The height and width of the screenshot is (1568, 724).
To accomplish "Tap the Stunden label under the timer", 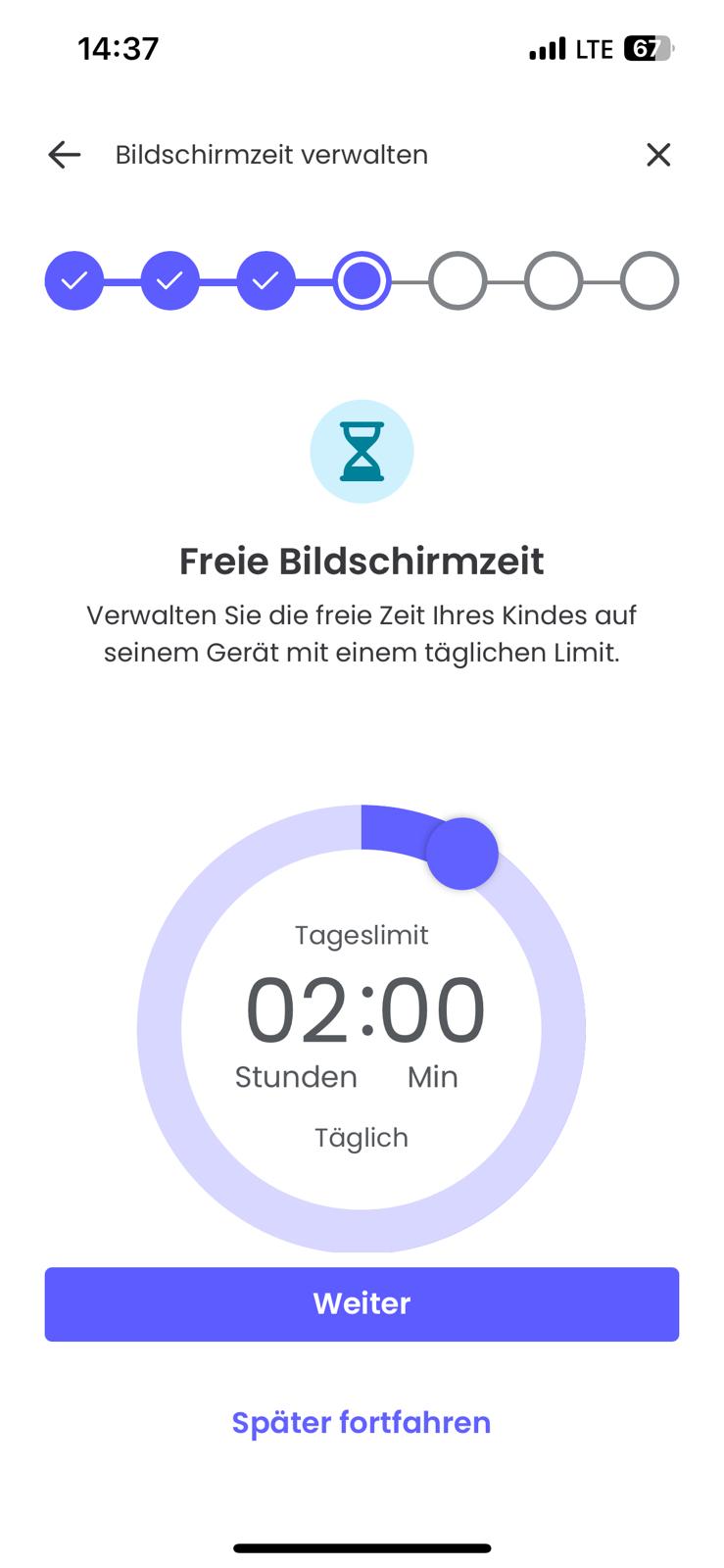I will (295, 1075).
